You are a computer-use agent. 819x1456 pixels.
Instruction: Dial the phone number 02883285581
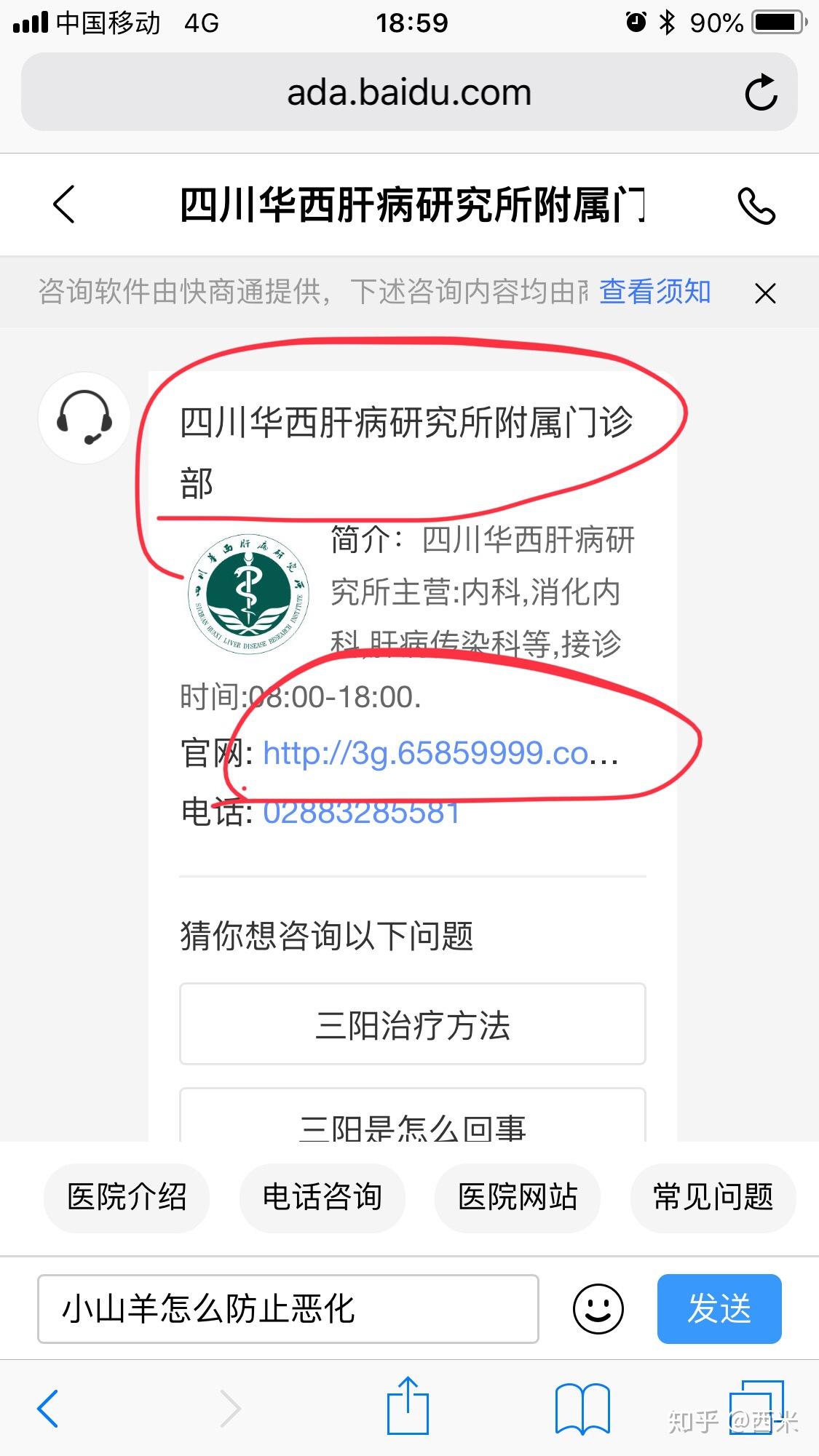click(x=362, y=813)
